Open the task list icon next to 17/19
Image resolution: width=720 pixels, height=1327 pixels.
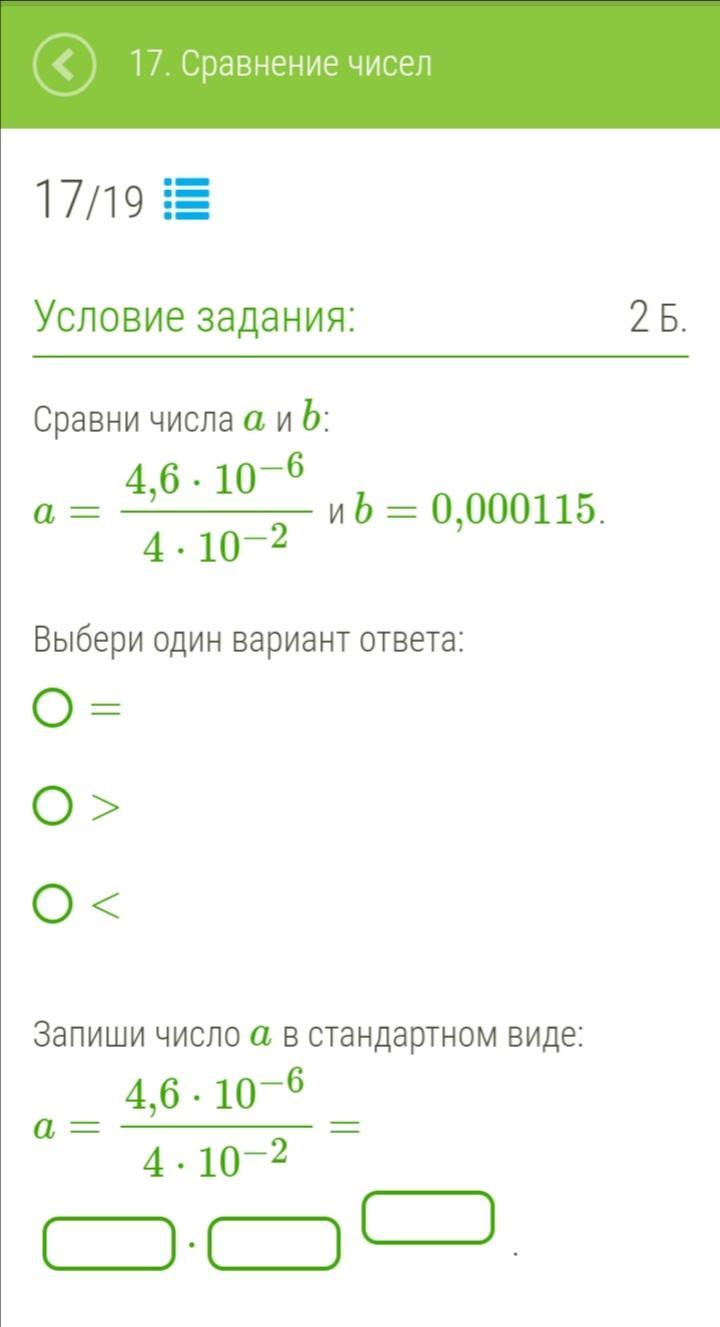click(x=186, y=199)
